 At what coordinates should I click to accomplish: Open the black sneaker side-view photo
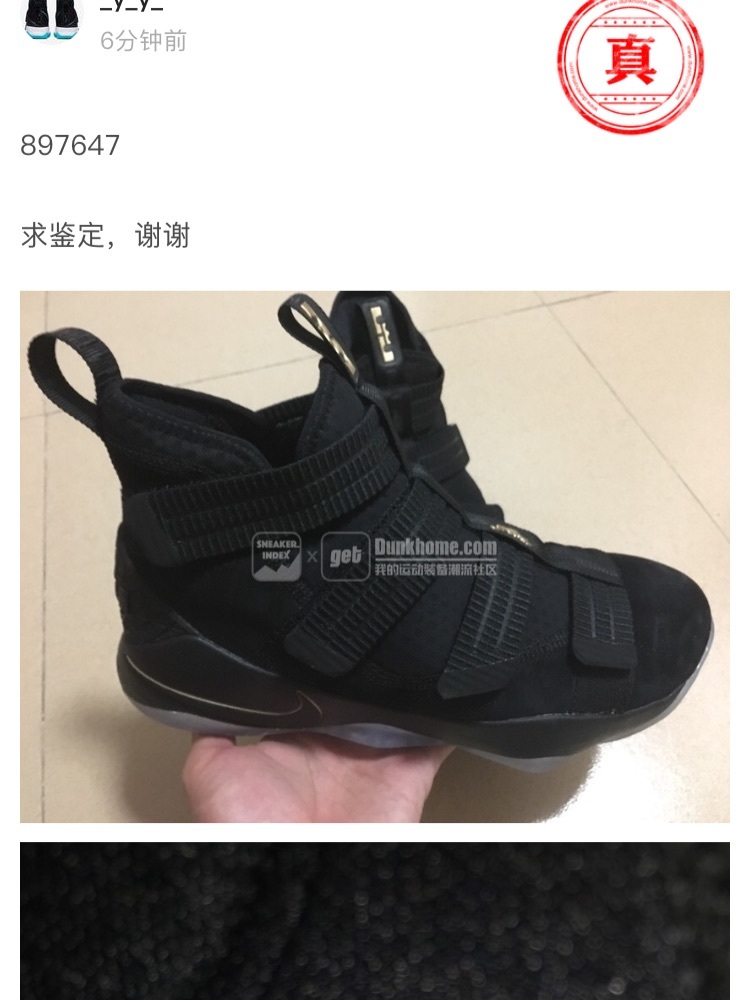click(375, 556)
